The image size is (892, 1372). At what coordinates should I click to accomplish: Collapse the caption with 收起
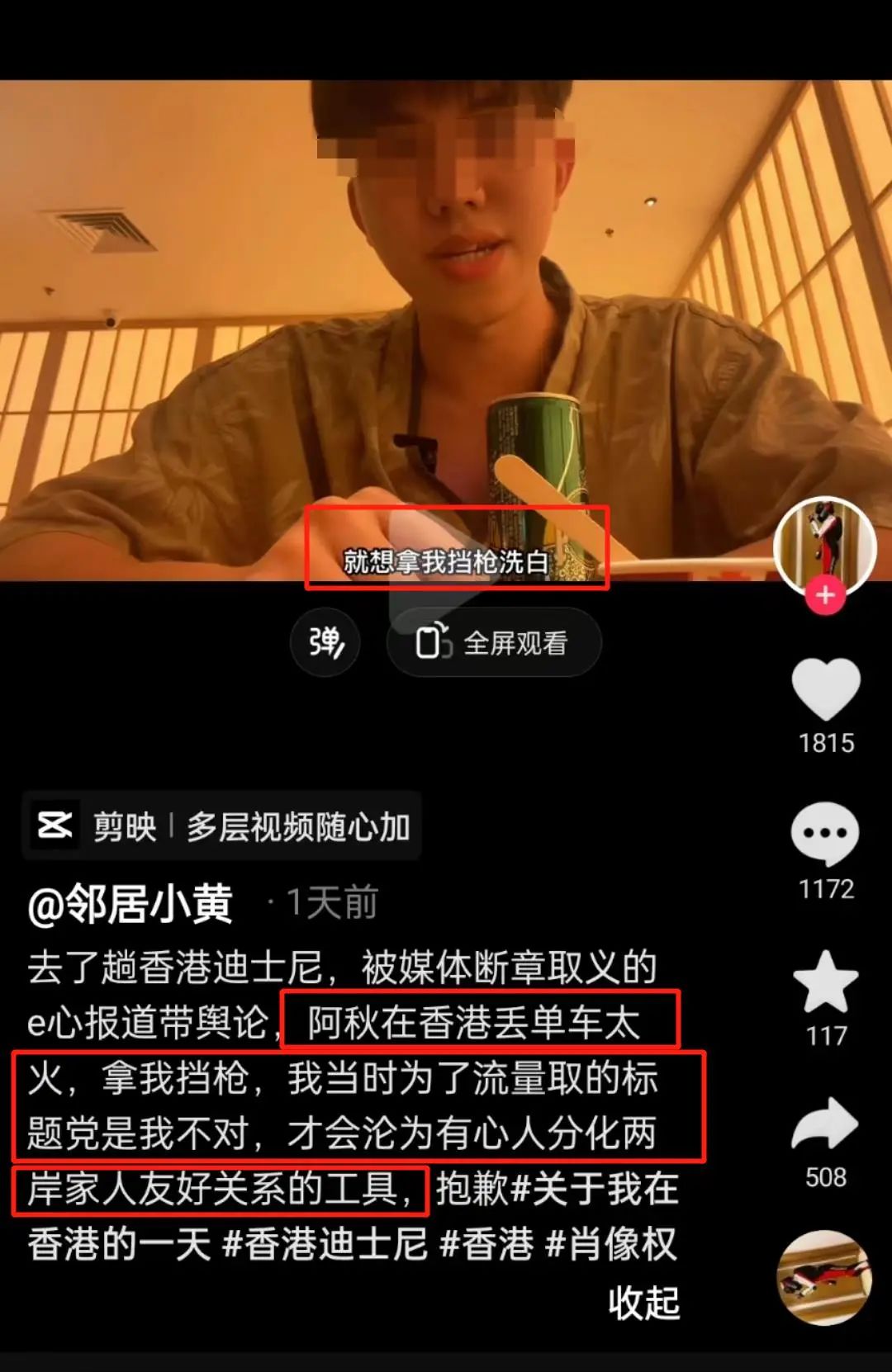(643, 1303)
